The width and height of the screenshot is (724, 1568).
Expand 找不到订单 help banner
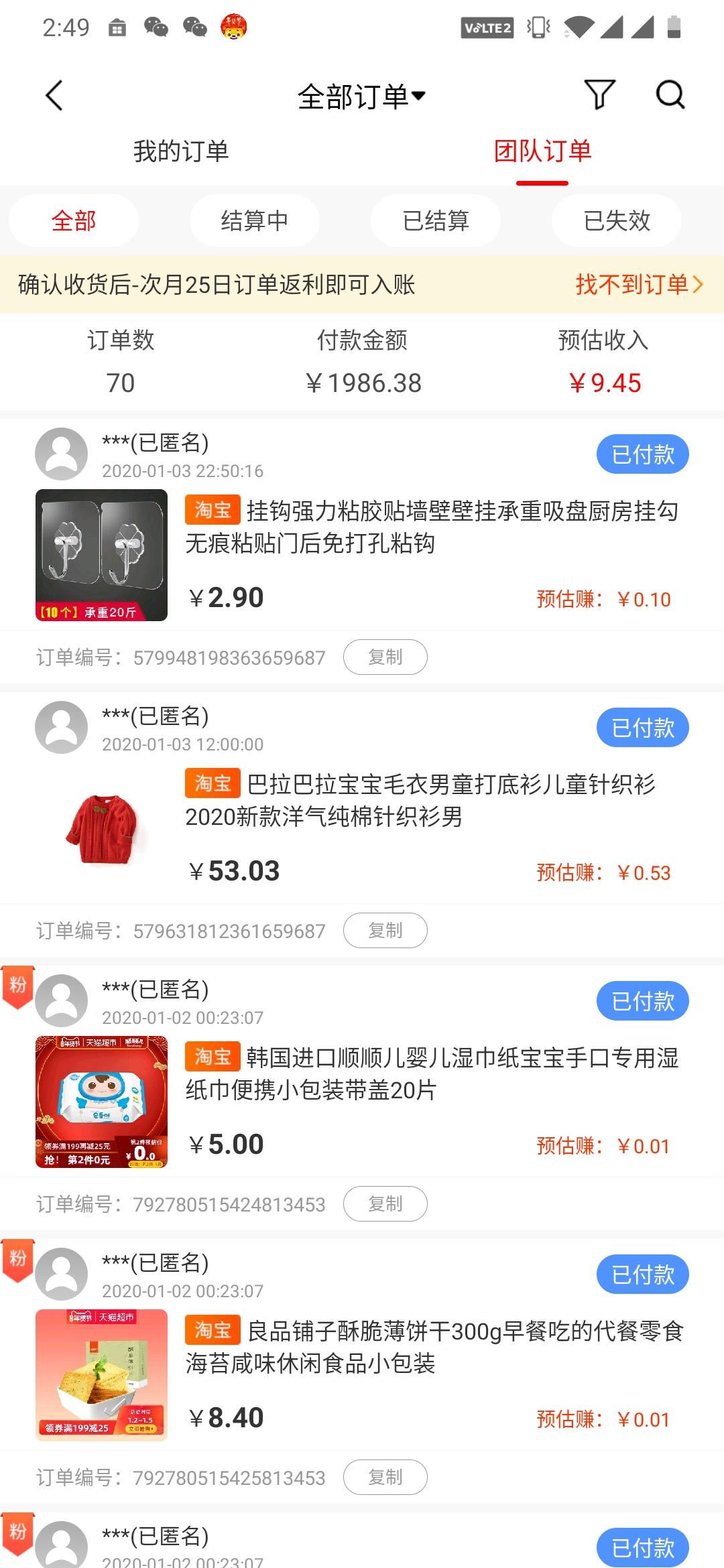point(633,287)
